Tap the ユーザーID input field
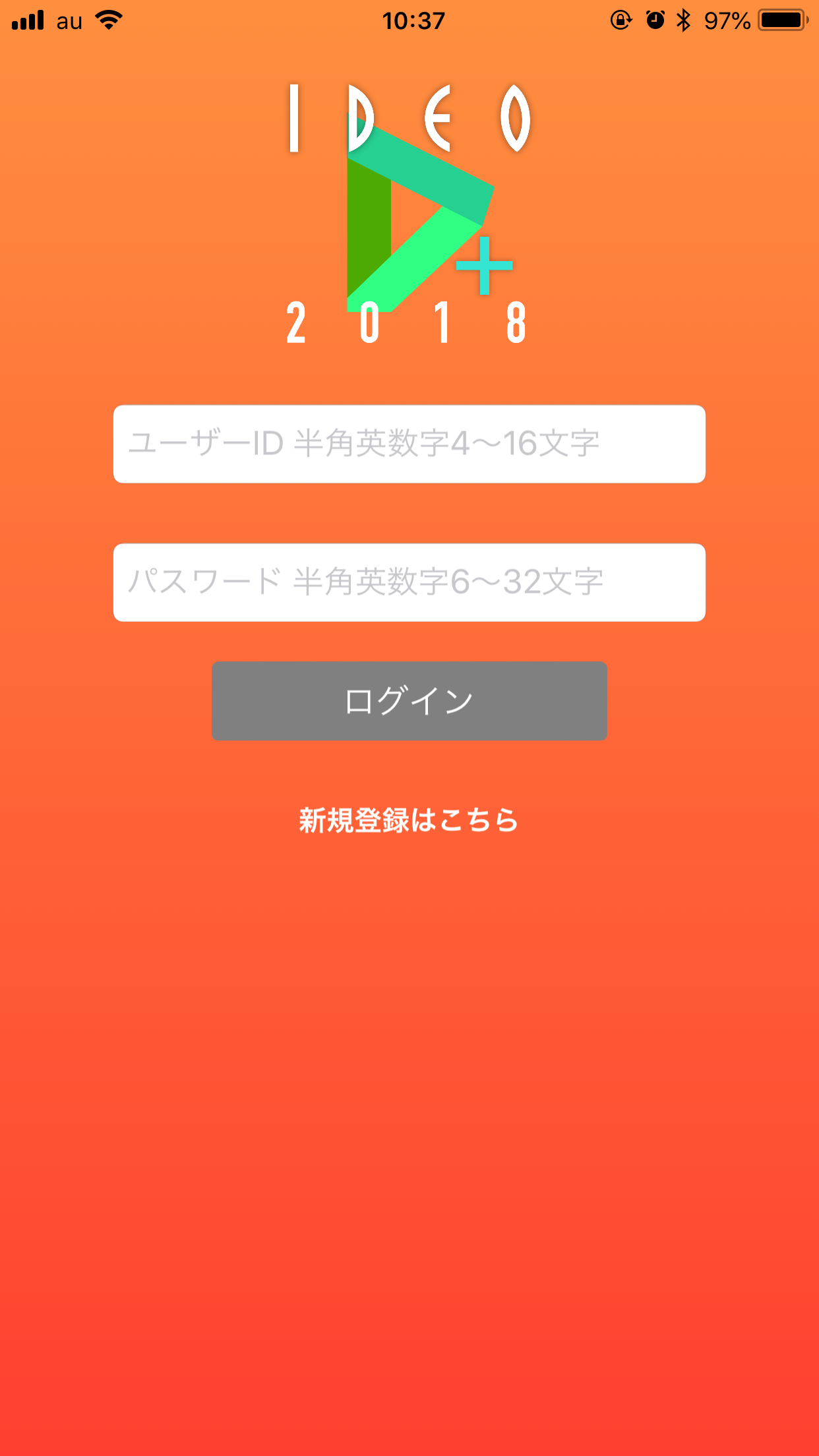The width and height of the screenshot is (819, 1456). click(409, 444)
